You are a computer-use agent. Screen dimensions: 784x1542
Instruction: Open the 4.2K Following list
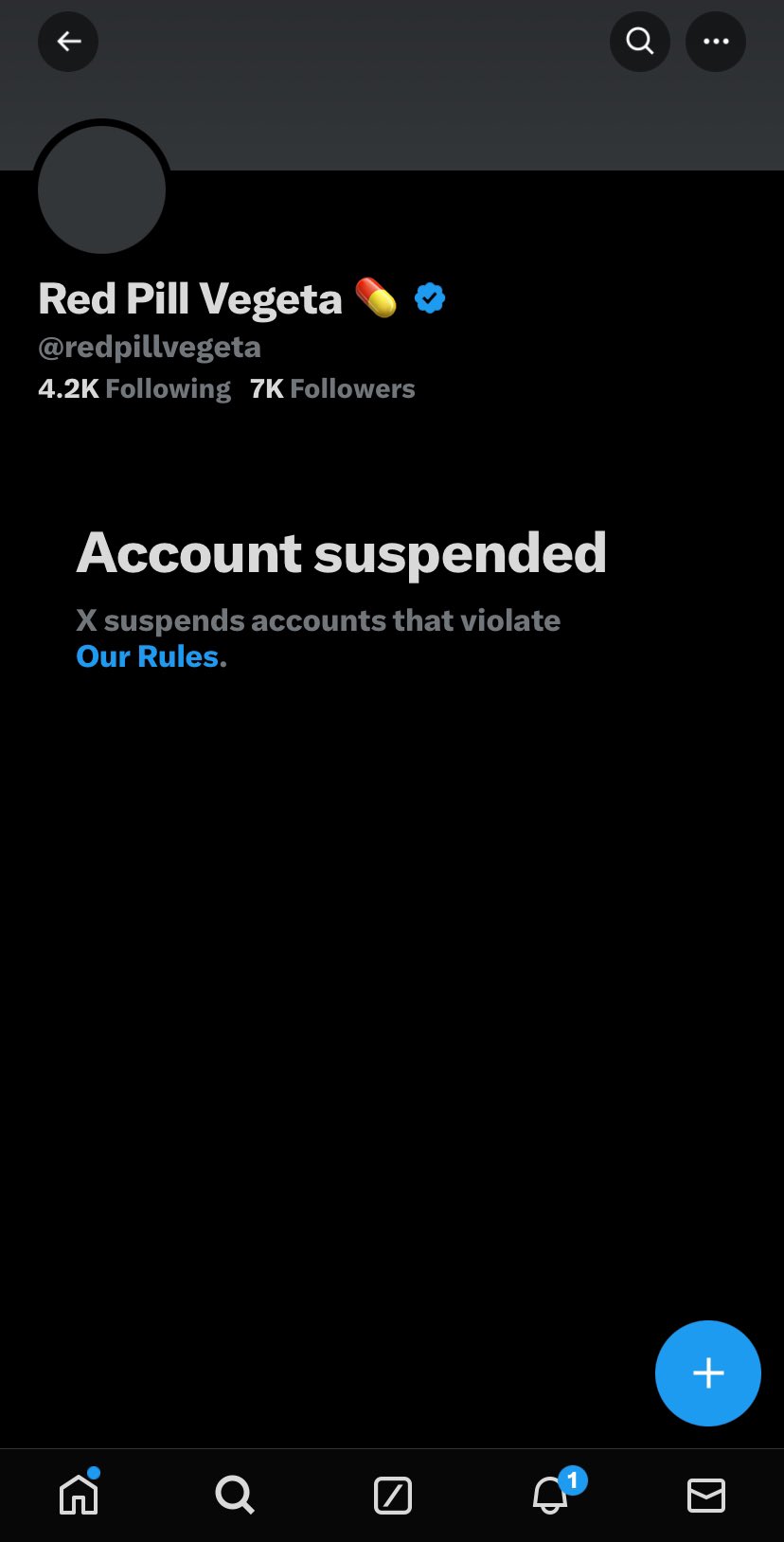134,389
